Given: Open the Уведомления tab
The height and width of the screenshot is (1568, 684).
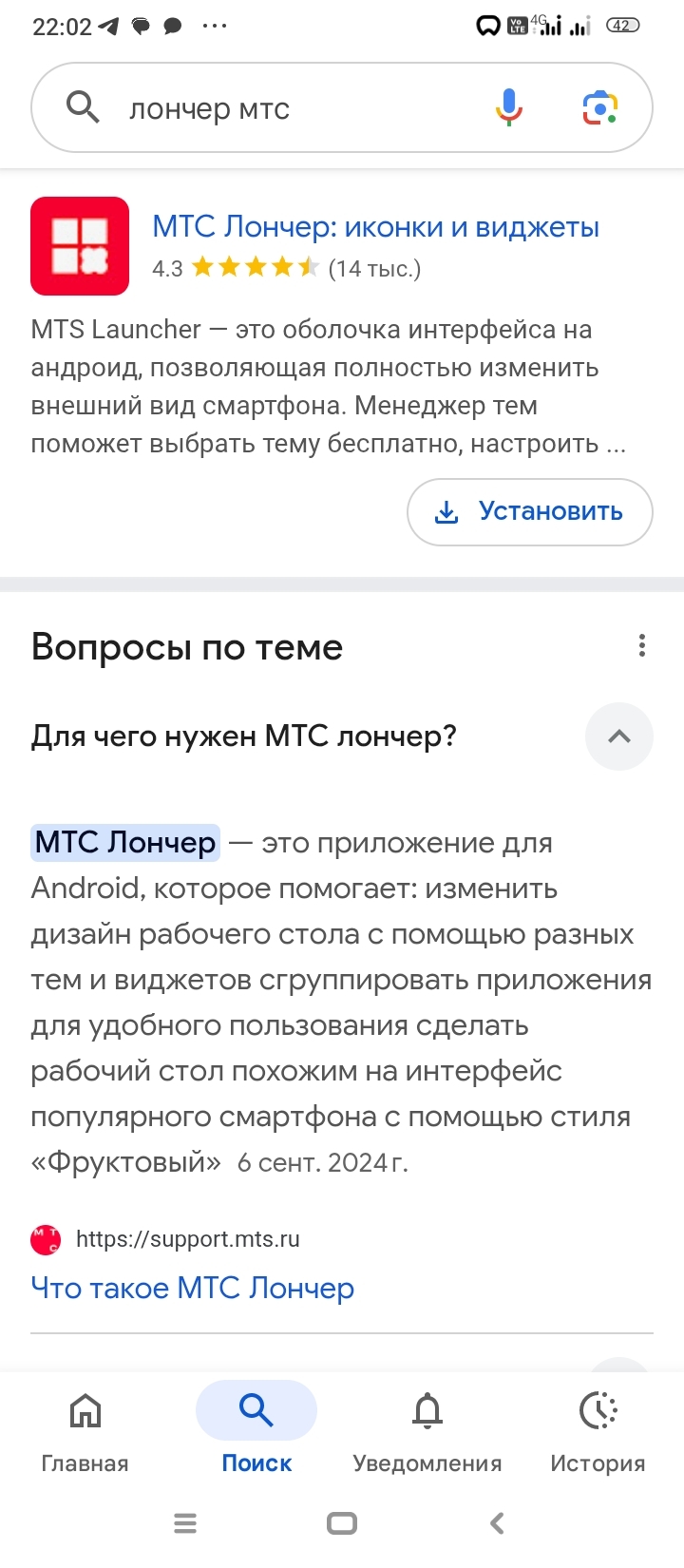Looking at the screenshot, I should pos(427,1430).
